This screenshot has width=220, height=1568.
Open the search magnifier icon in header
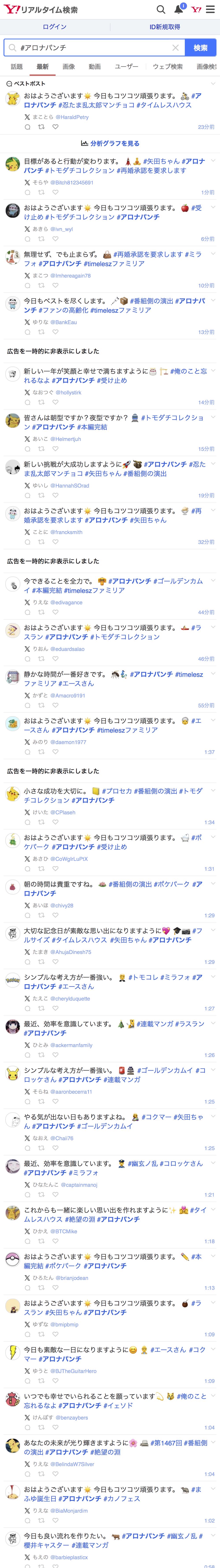(161, 9)
